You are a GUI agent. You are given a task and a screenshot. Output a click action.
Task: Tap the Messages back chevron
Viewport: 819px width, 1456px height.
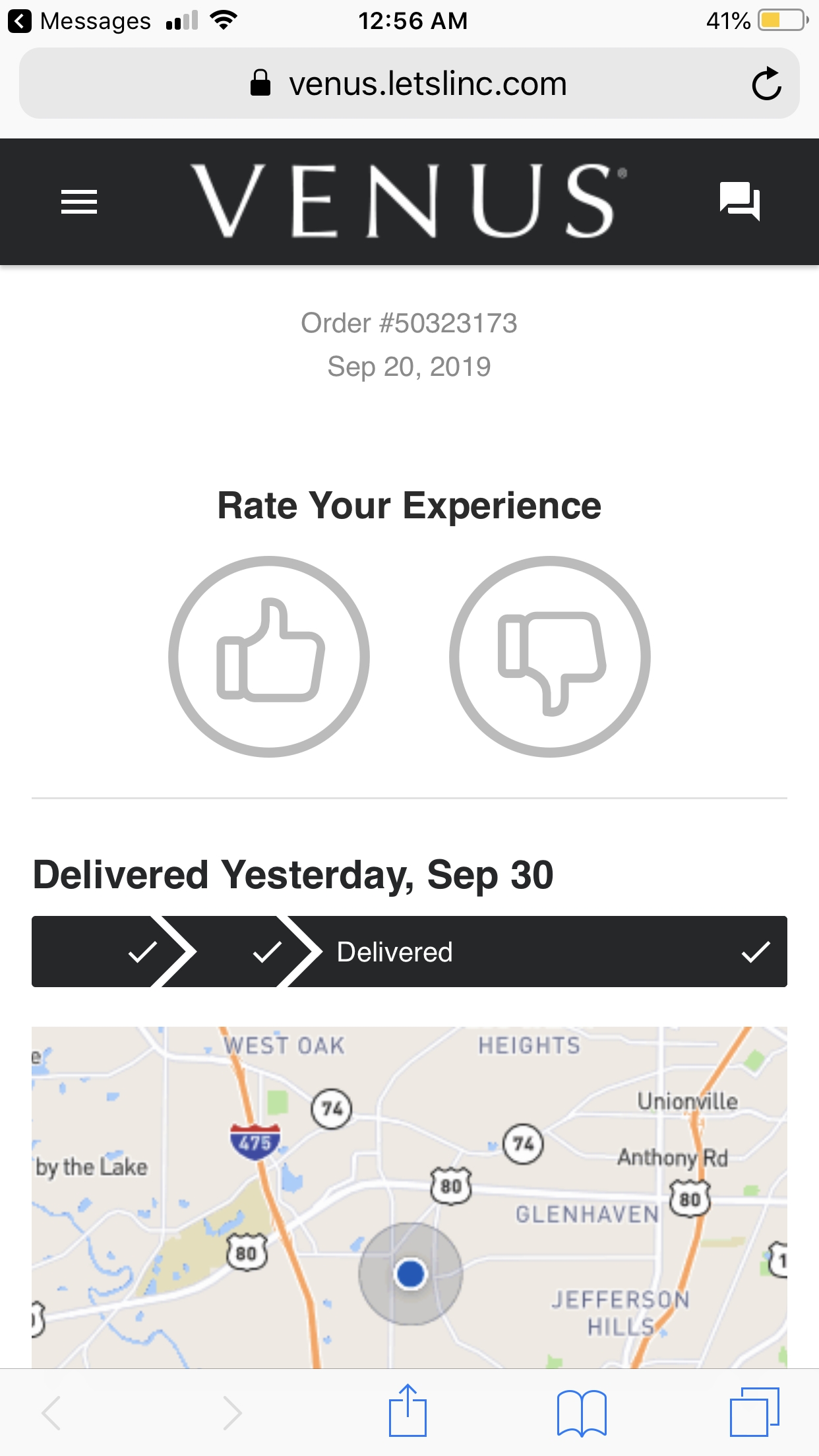[20, 20]
